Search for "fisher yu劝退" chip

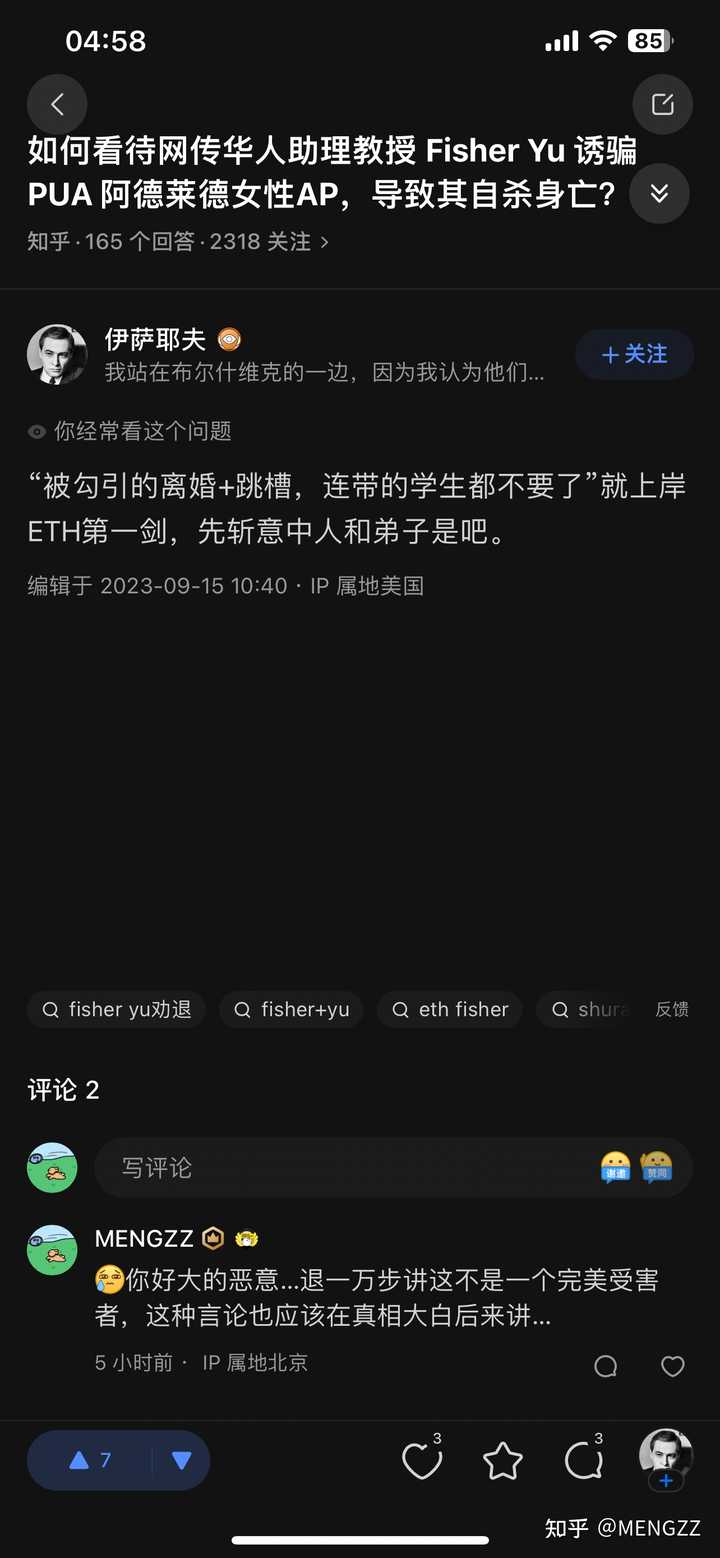(117, 1010)
